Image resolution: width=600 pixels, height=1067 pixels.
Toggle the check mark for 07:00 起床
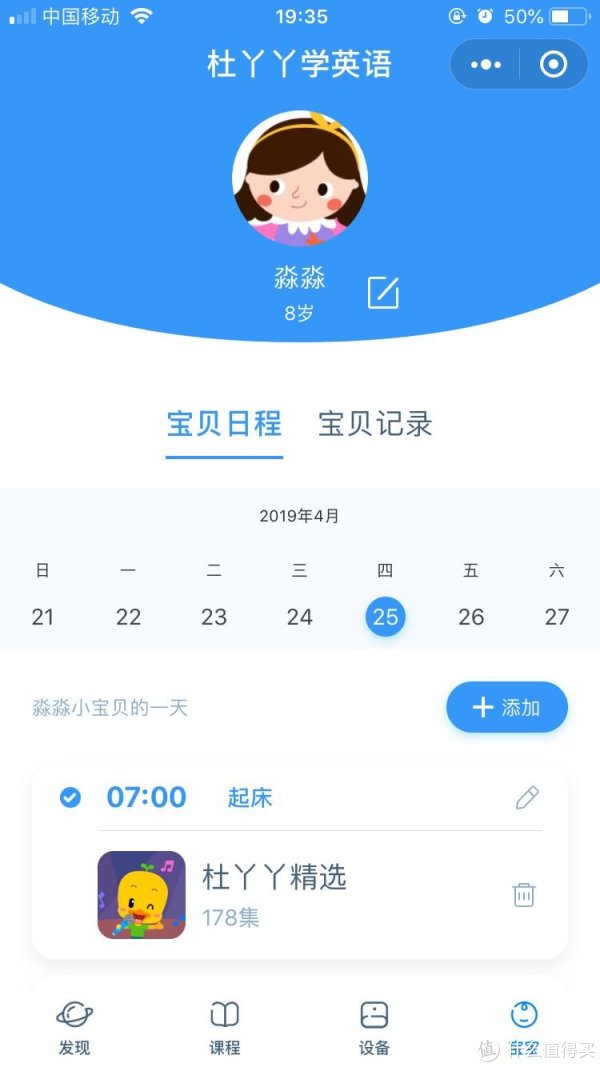70,798
